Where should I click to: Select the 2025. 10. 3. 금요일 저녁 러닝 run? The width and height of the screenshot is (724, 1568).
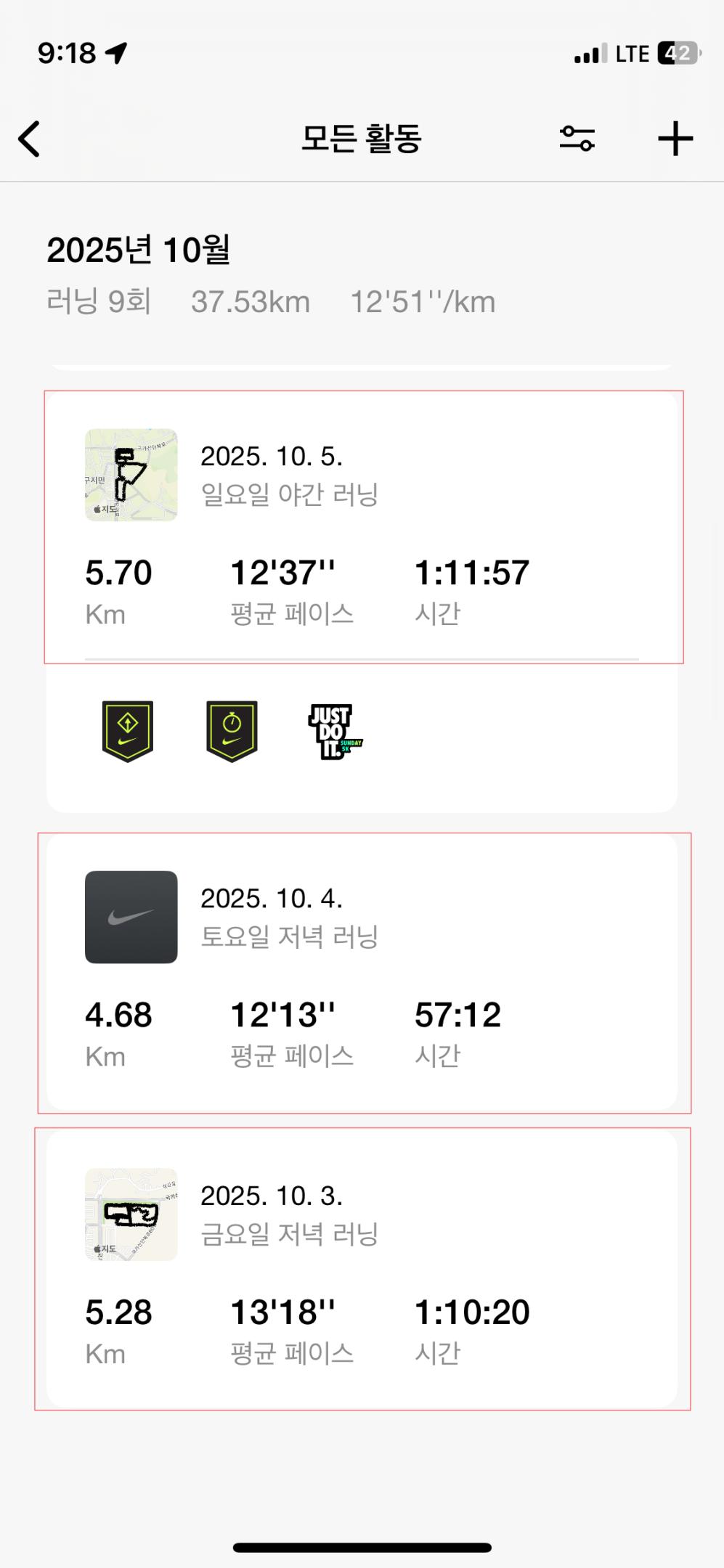click(363, 1268)
